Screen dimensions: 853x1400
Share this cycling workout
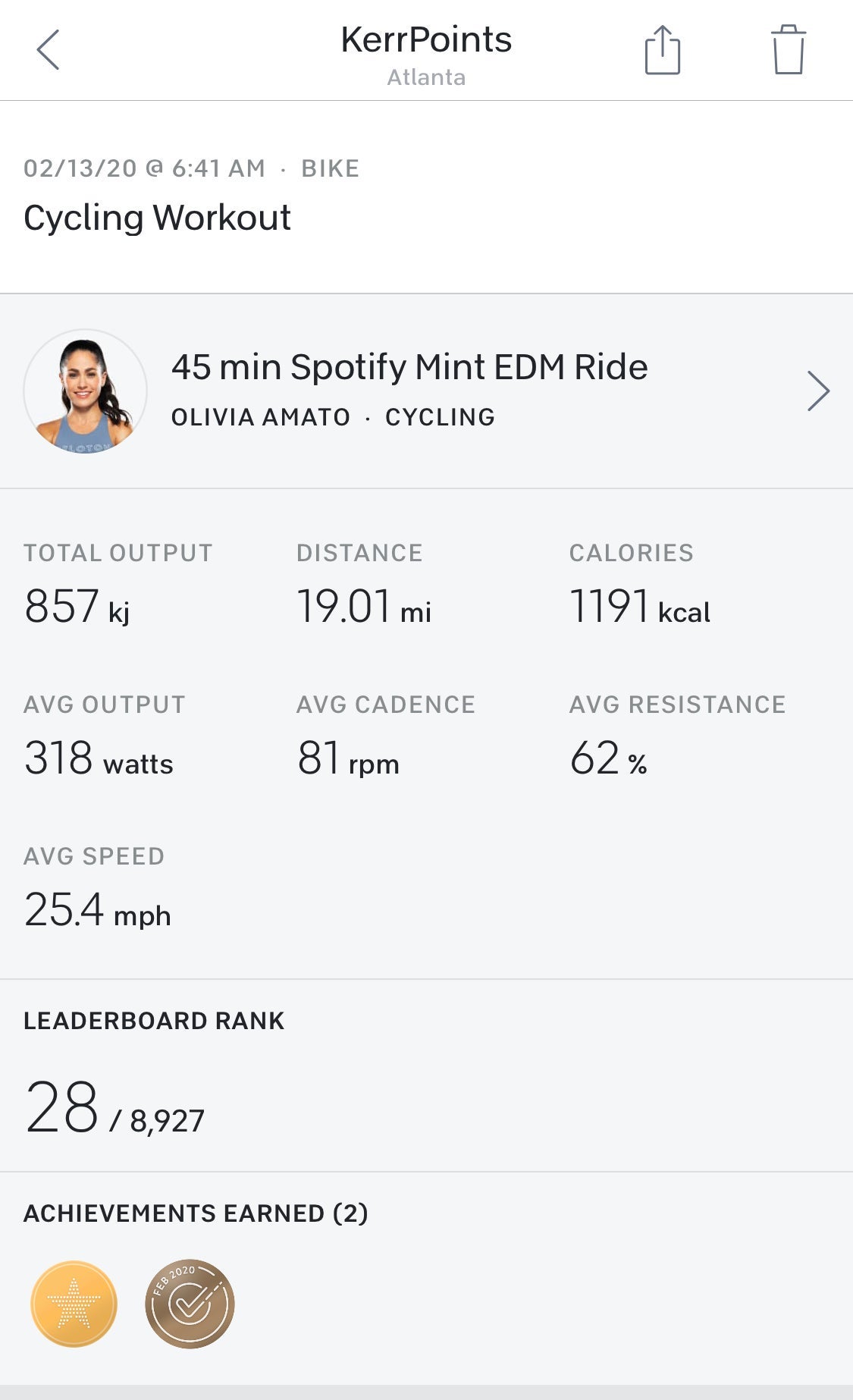pyautogui.click(x=662, y=50)
